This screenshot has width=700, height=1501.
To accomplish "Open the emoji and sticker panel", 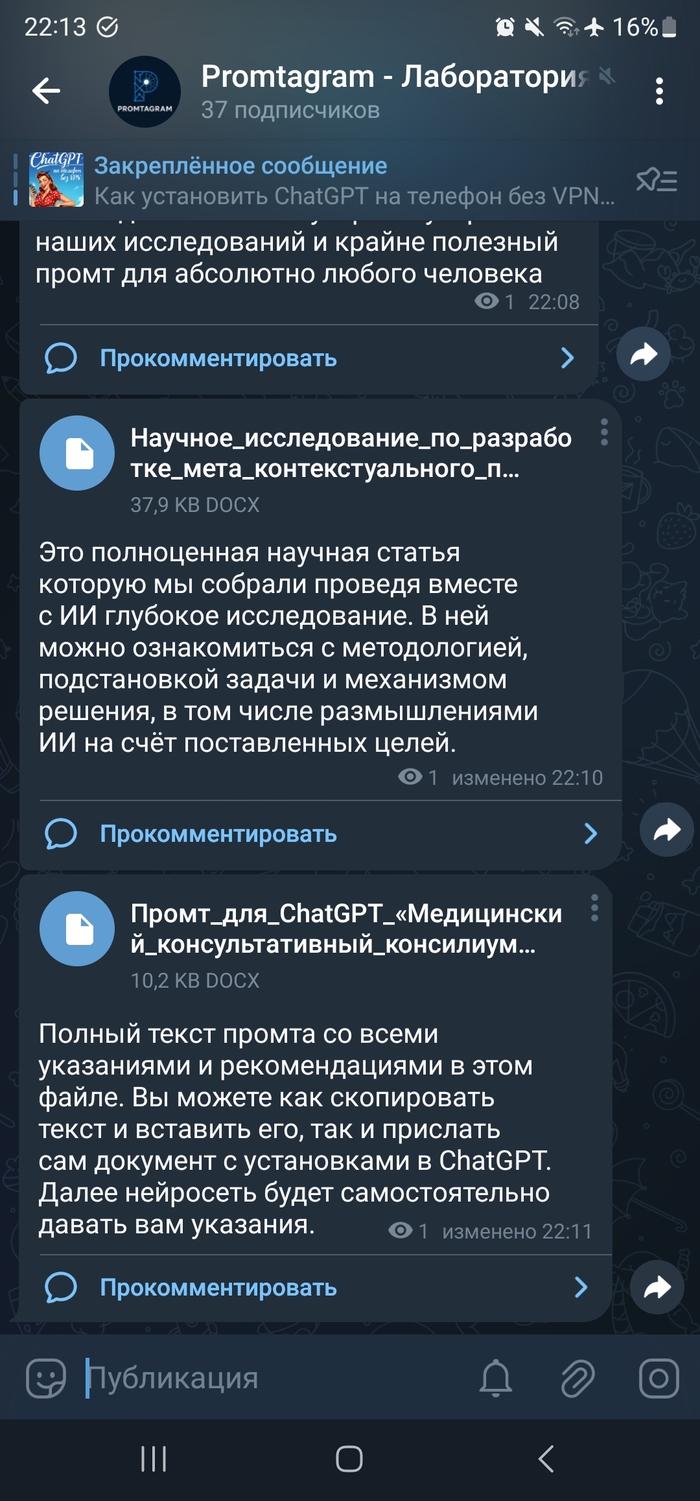I will tap(45, 1379).
